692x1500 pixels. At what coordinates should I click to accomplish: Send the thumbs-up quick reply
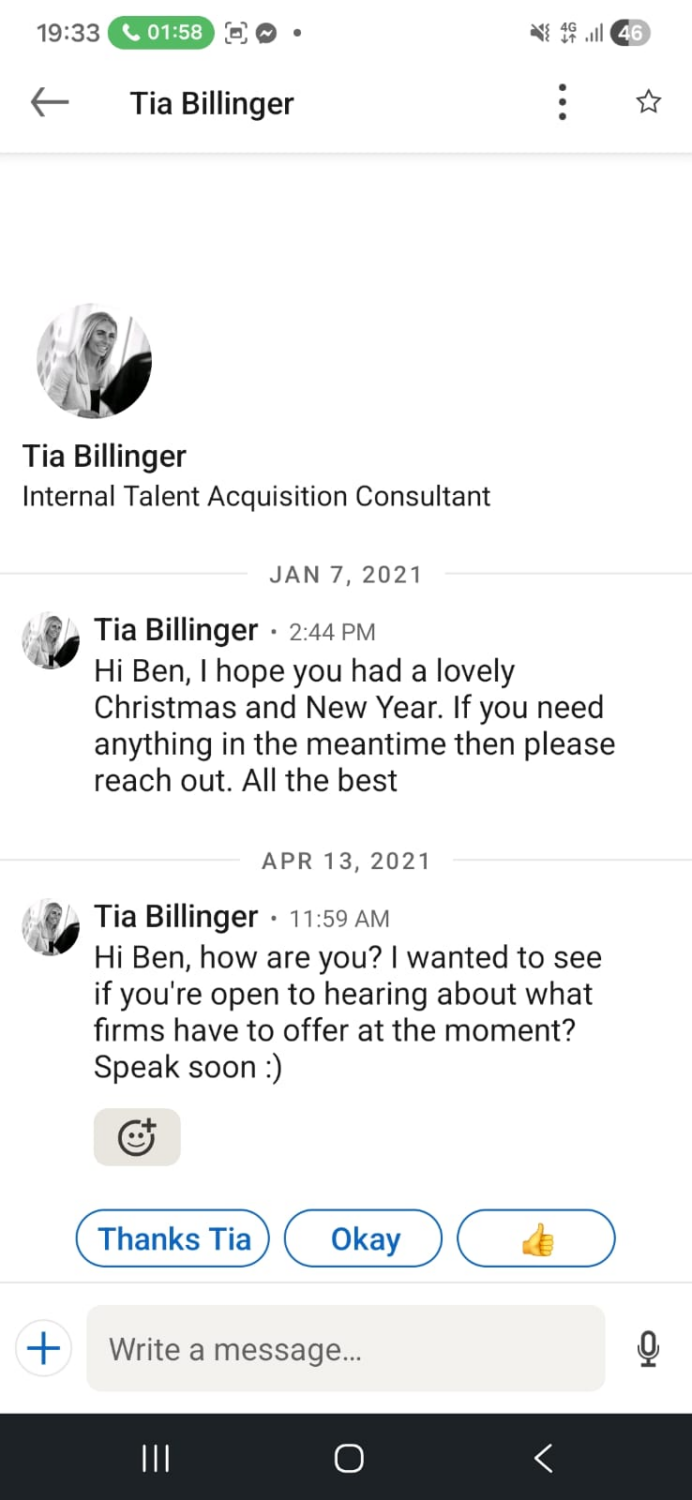(536, 1239)
